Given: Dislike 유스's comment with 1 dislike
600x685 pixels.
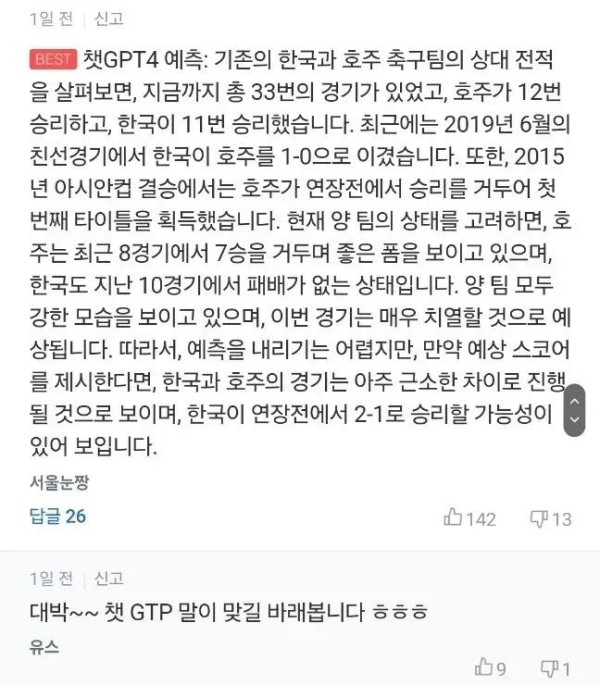Looking at the screenshot, I should [555, 667].
